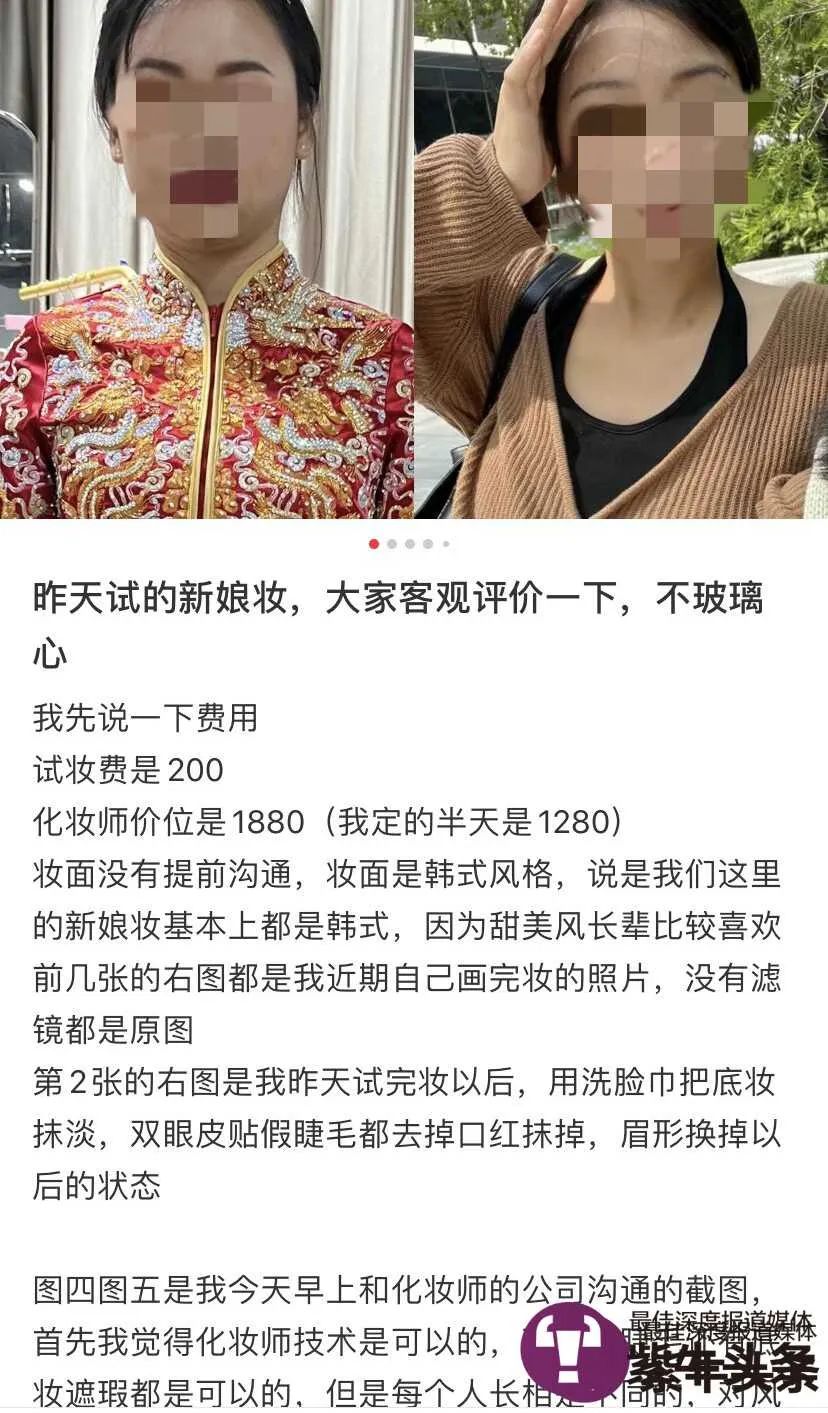Tap the image carousel page indicator dots
828x1413 pixels.
point(409,544)
